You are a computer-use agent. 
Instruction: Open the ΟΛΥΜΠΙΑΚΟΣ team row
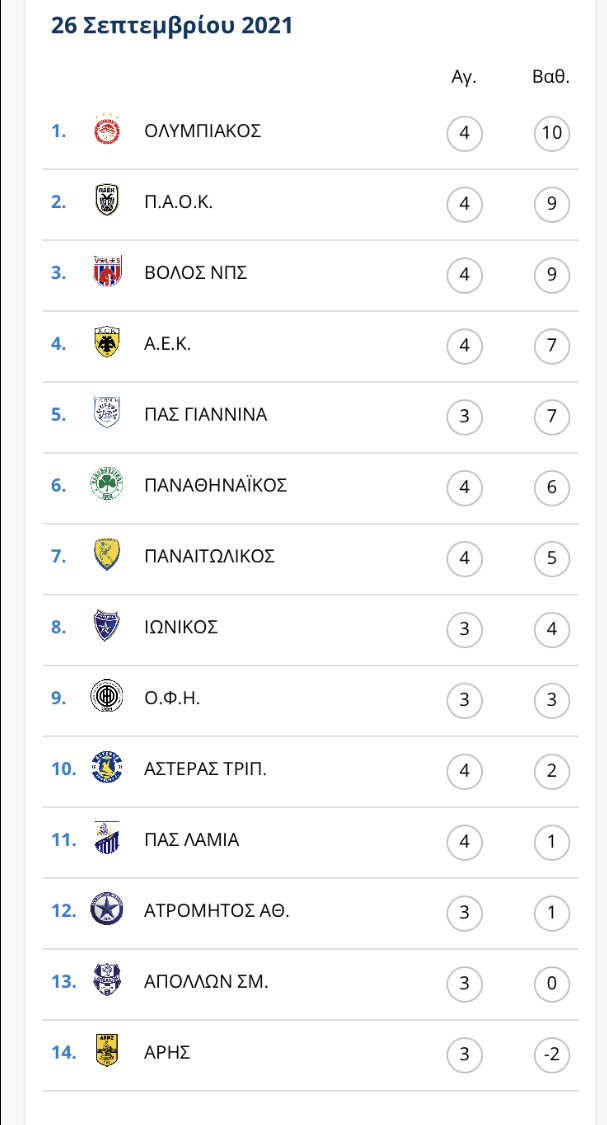[x=311, y=133]
